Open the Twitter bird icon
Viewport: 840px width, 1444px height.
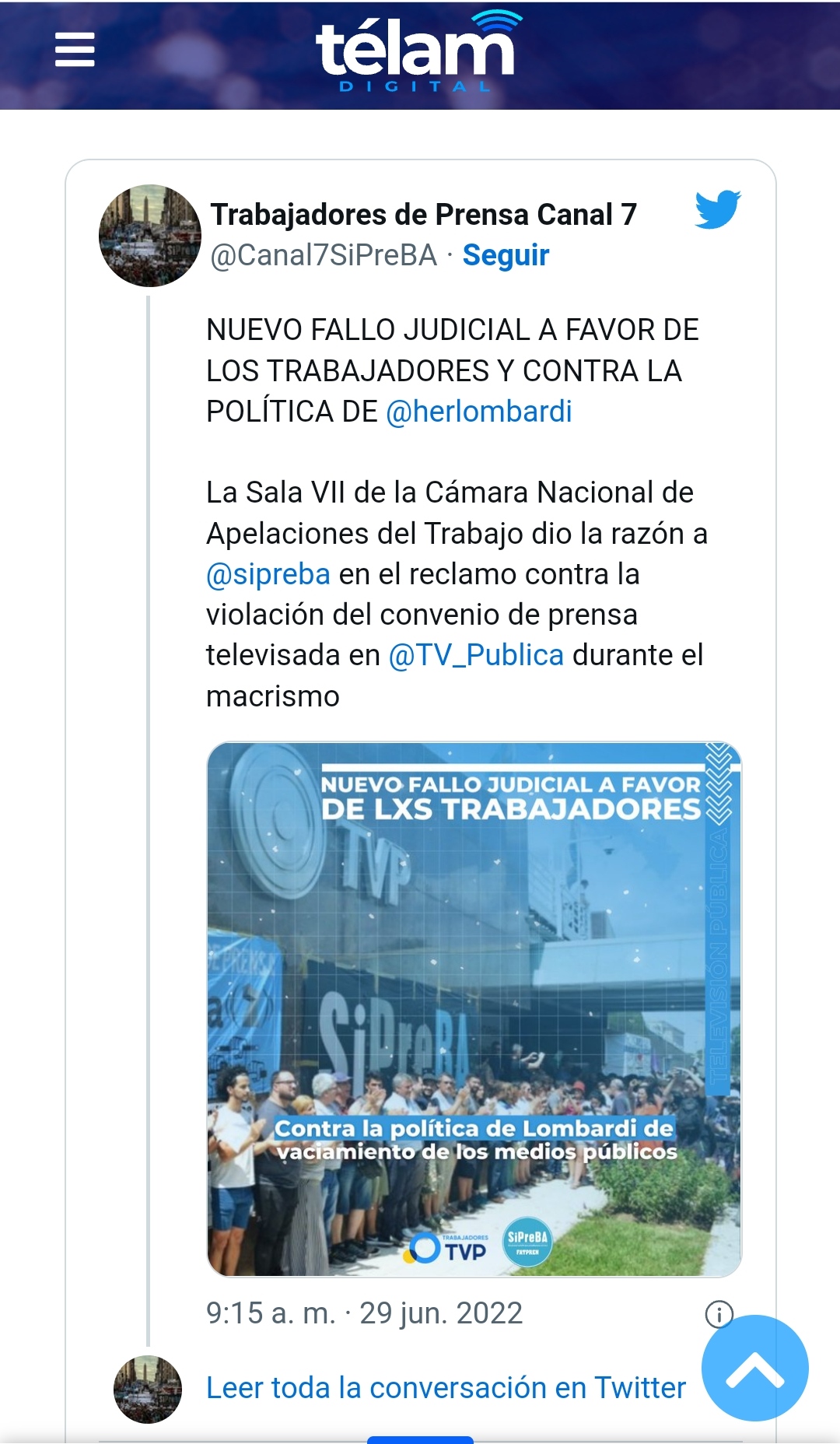point(717,209)
